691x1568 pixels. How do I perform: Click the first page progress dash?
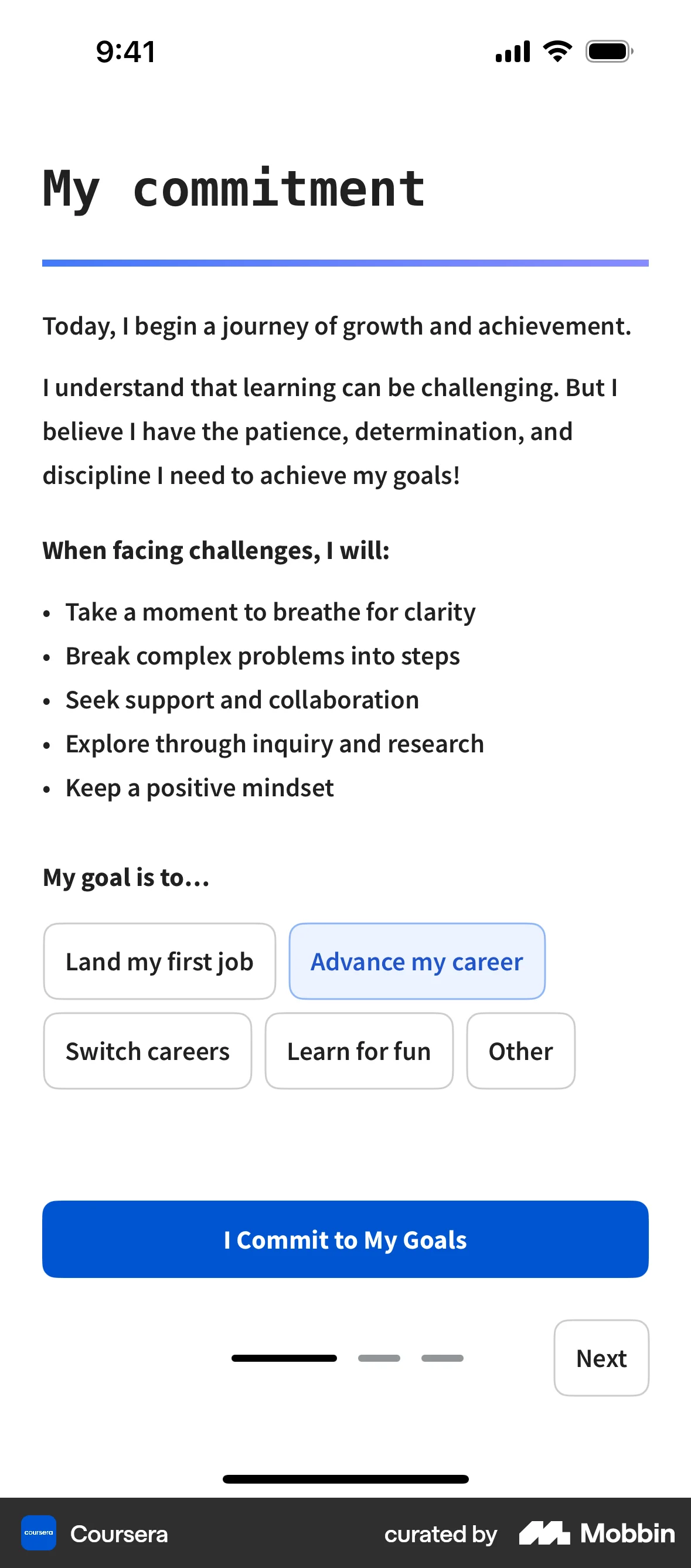point(285,1358)
